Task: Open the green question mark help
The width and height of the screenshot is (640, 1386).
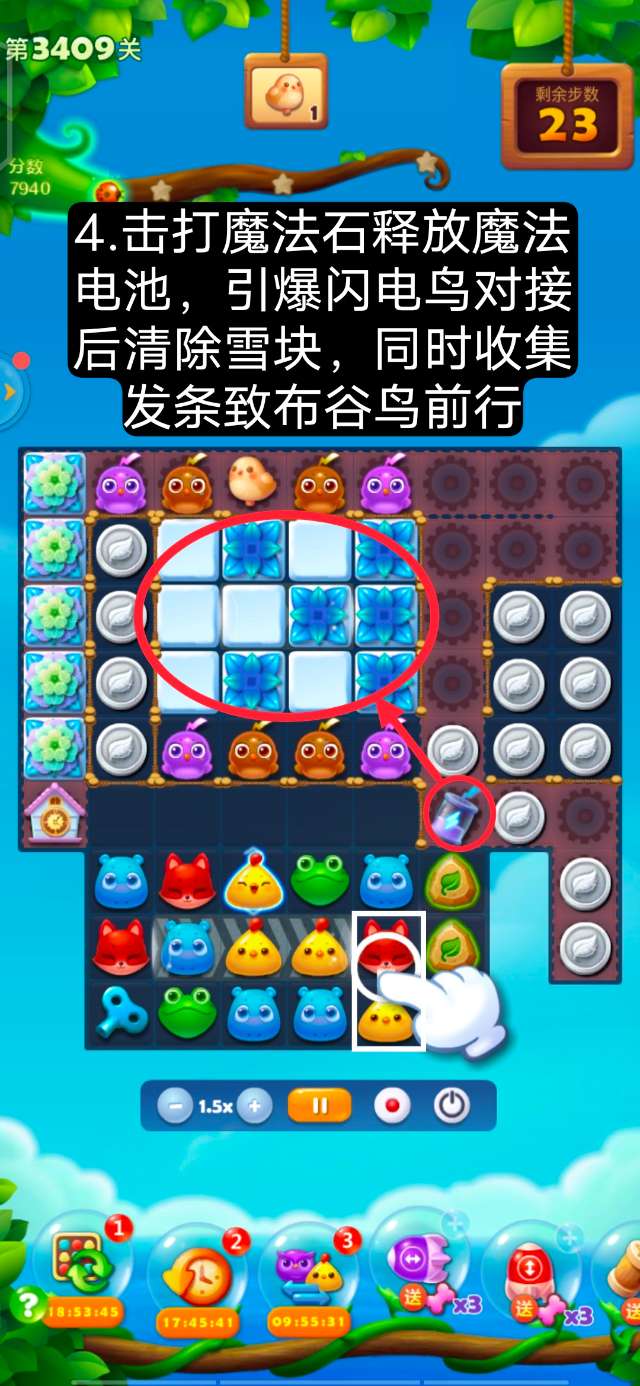Action: tap(27, 1303)
